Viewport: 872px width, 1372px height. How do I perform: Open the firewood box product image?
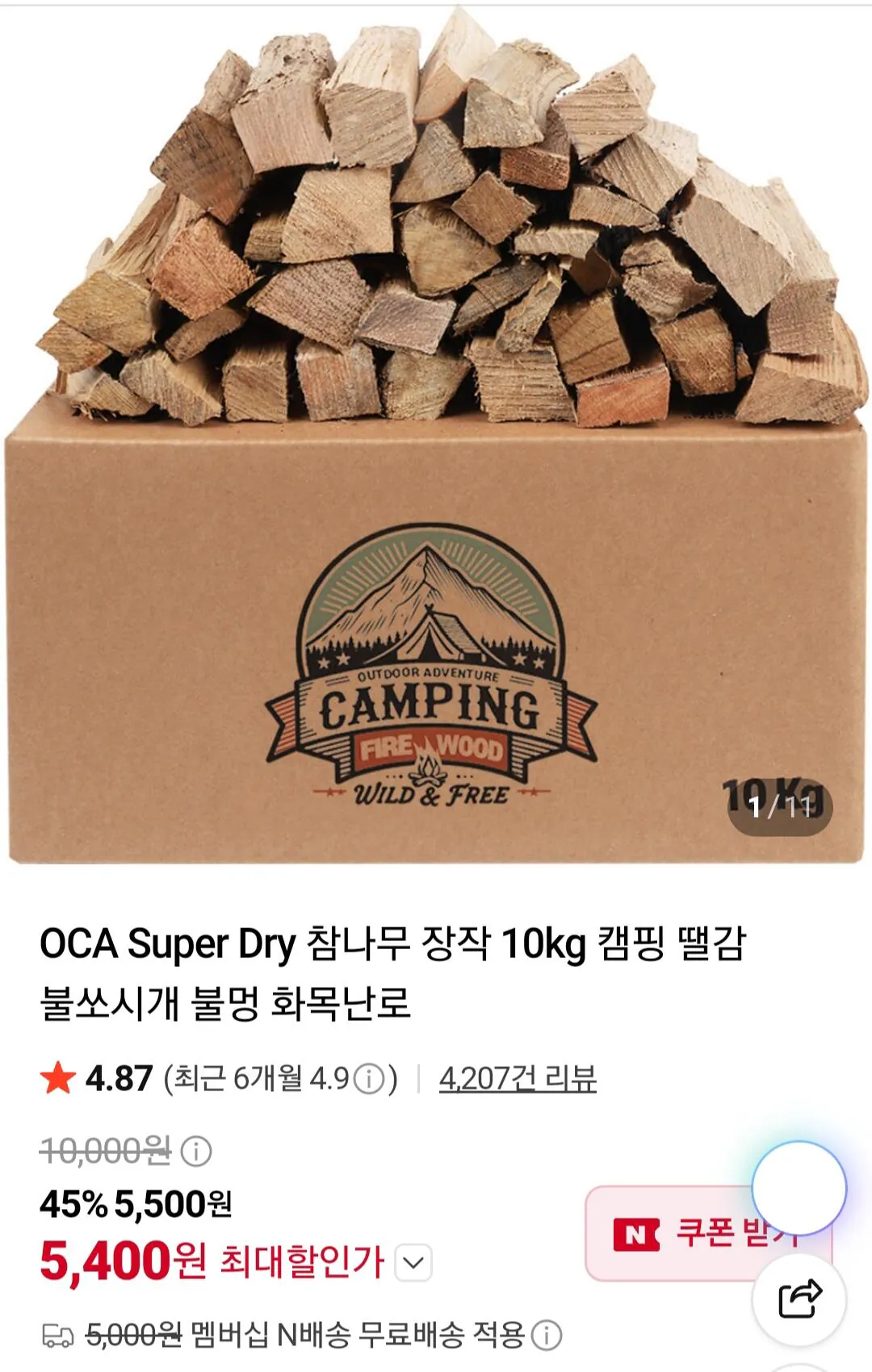click(x=436, y=436)
